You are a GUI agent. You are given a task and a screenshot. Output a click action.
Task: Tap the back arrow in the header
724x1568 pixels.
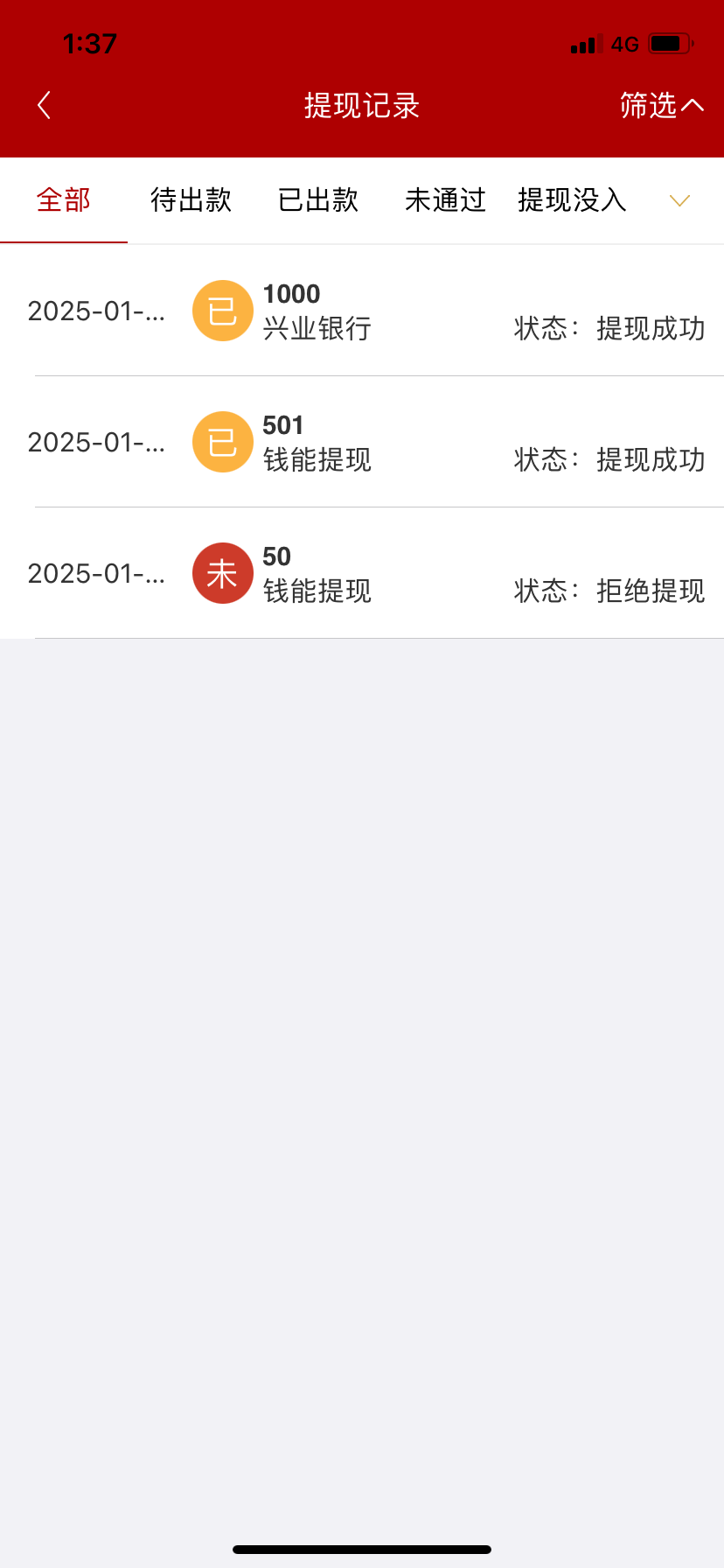tap(44, 103)
